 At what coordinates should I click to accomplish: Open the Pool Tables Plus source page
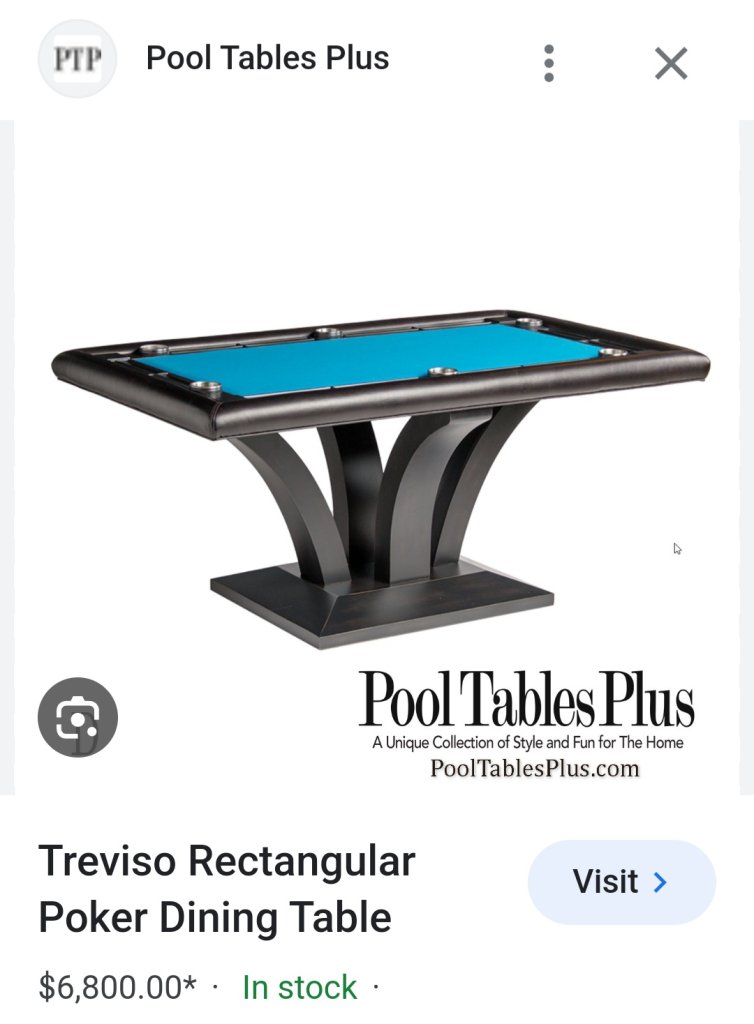[x=267, y=58]
